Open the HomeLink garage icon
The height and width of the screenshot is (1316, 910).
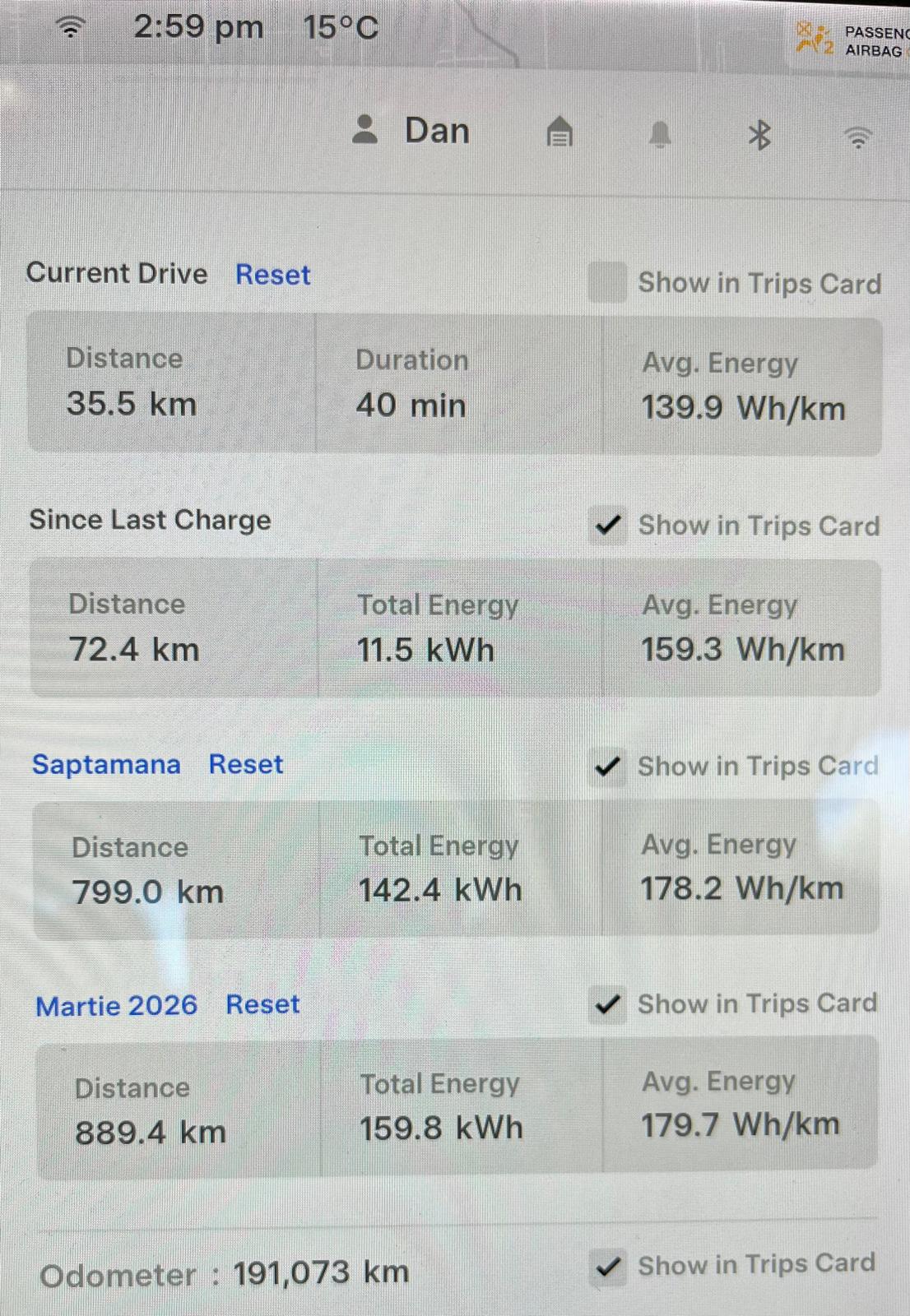pyautogui.click(x=559, y=132)
